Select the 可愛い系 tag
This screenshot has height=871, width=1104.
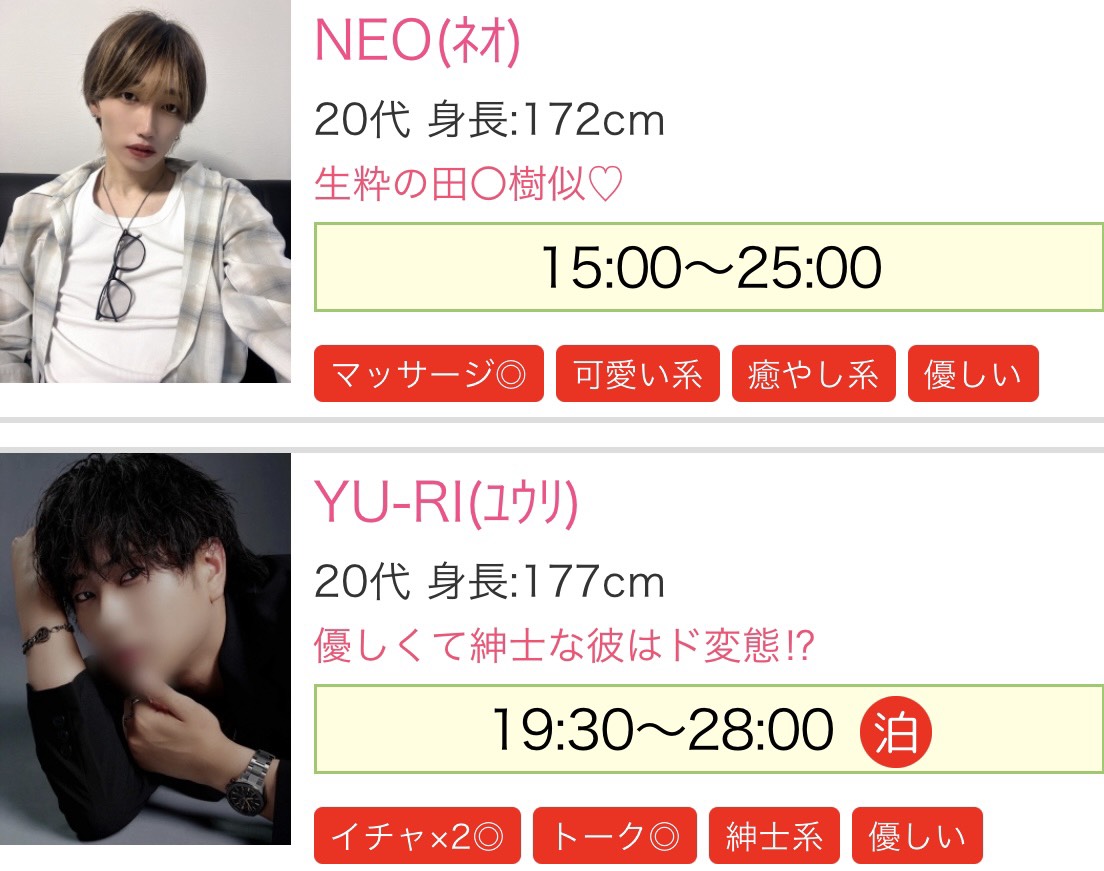[637, 375]
